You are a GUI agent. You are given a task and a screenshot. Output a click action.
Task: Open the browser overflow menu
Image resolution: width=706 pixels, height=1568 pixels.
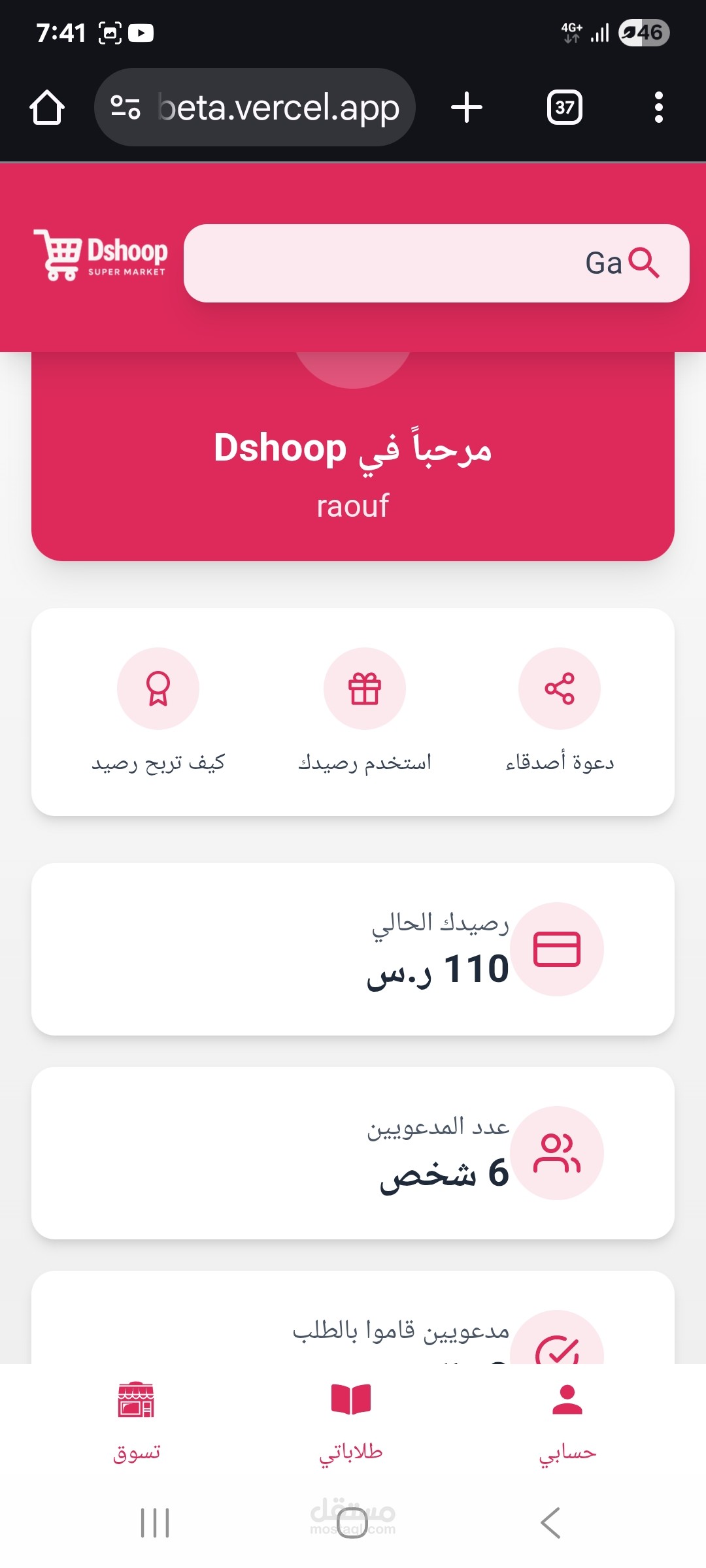pos(658,107)
